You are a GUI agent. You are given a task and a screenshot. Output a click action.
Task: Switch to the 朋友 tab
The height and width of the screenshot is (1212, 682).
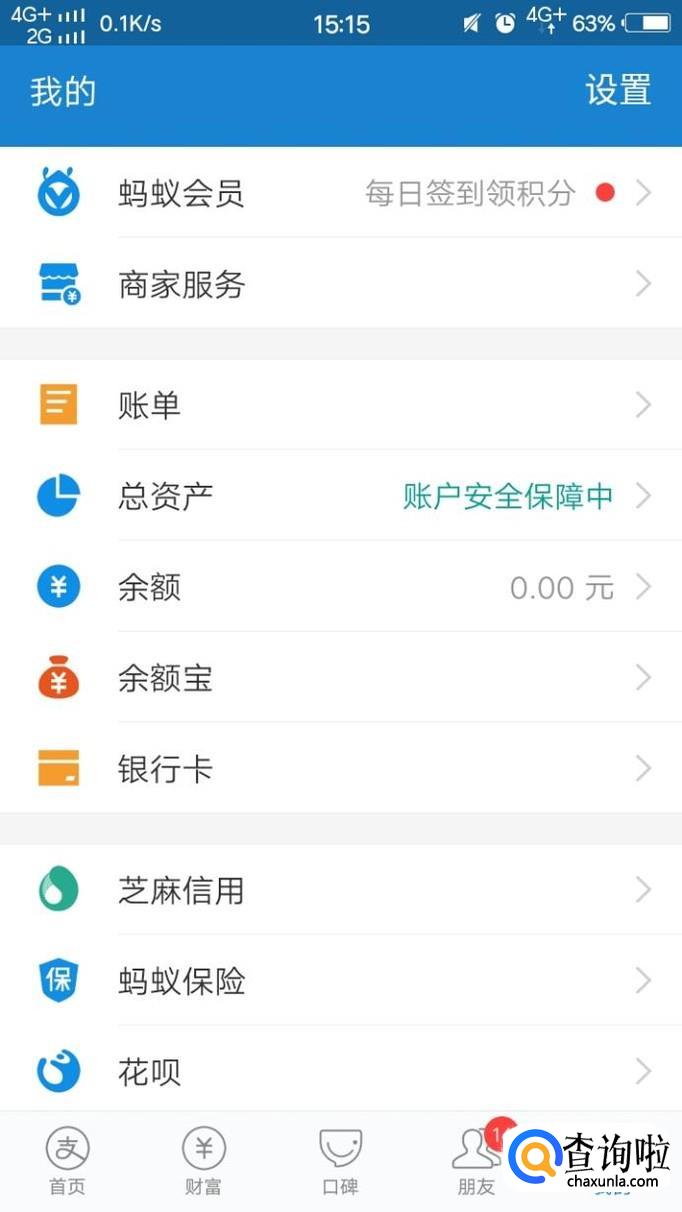(476, 1160)
